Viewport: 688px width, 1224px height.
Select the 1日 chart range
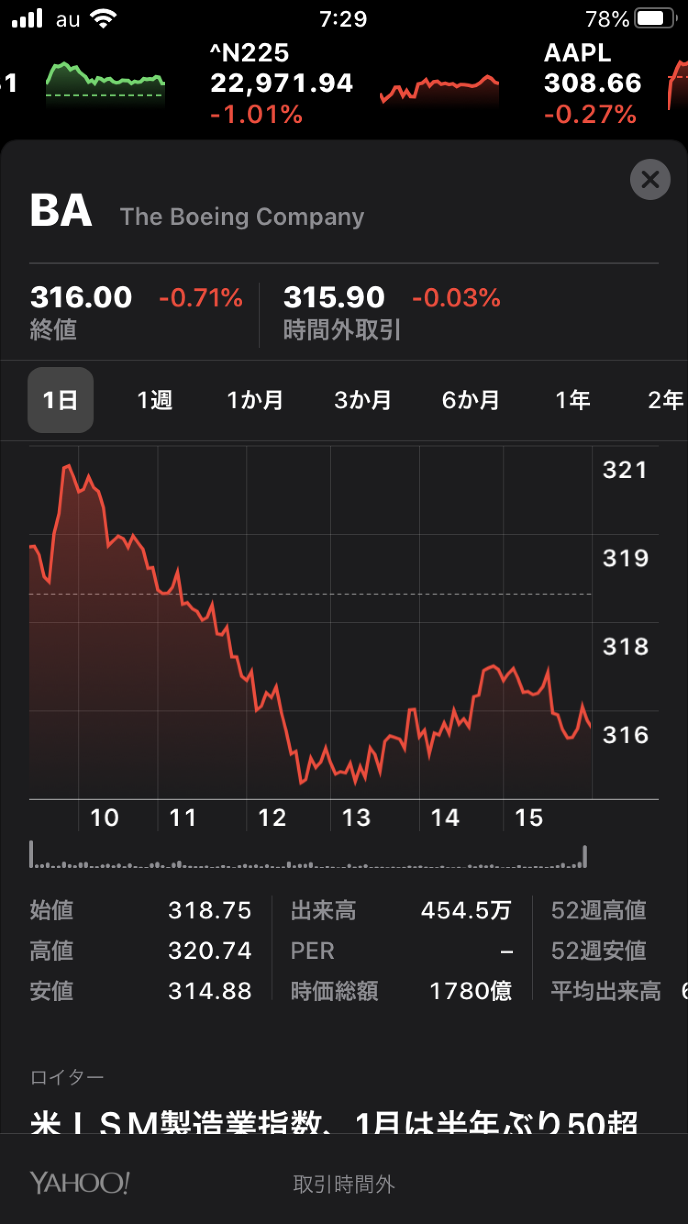click(60, 400)
